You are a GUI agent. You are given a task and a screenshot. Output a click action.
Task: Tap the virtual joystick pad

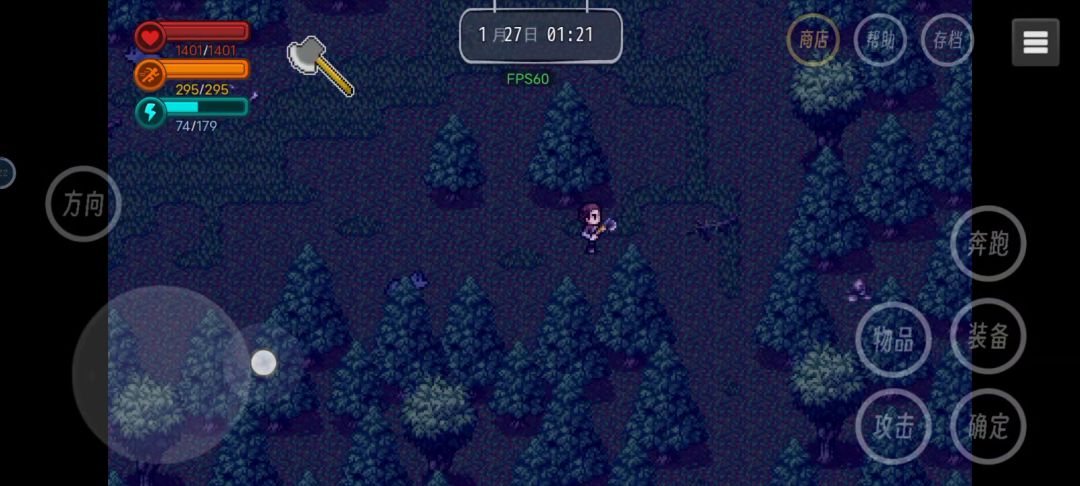click(162, 374)
